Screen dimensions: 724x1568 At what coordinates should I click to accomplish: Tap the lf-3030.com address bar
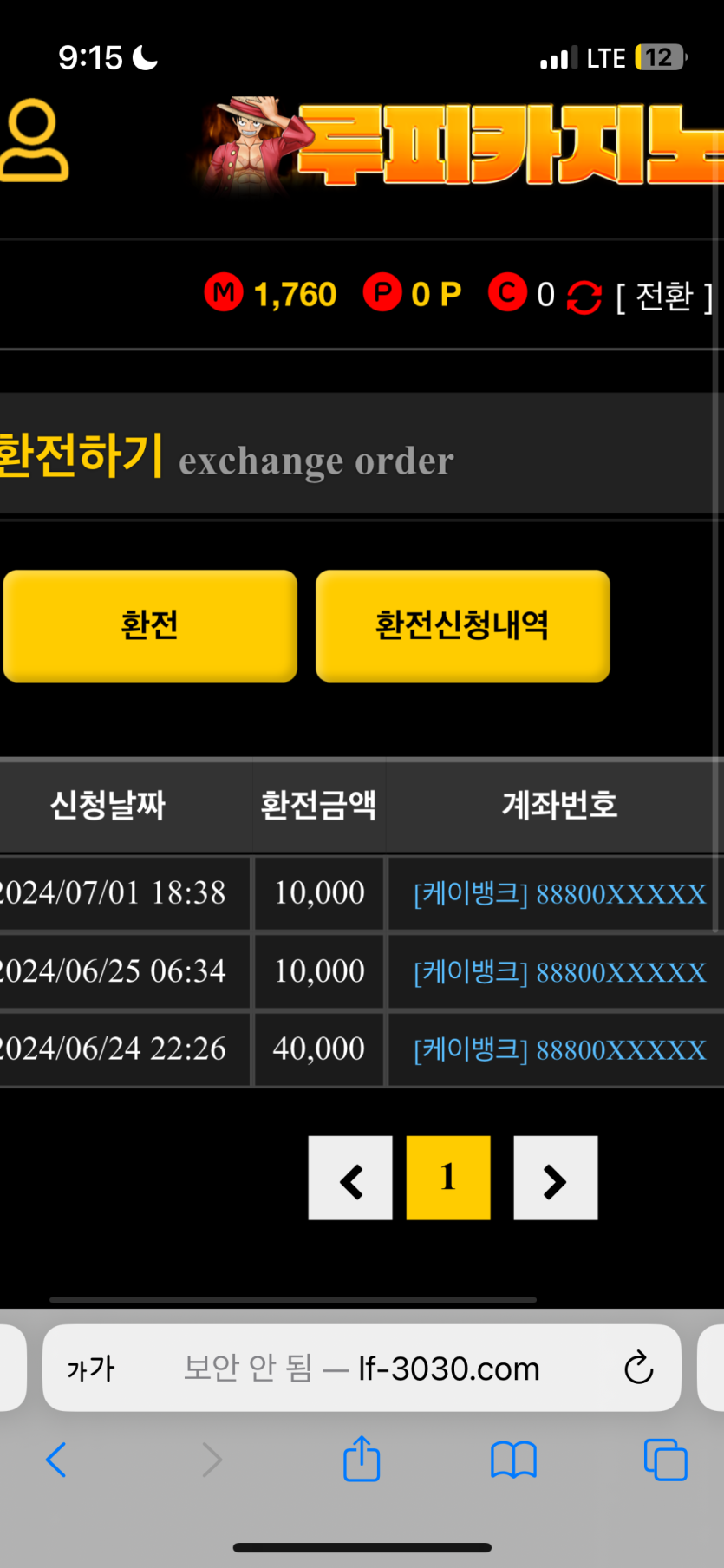click(x=382, y=1369)
